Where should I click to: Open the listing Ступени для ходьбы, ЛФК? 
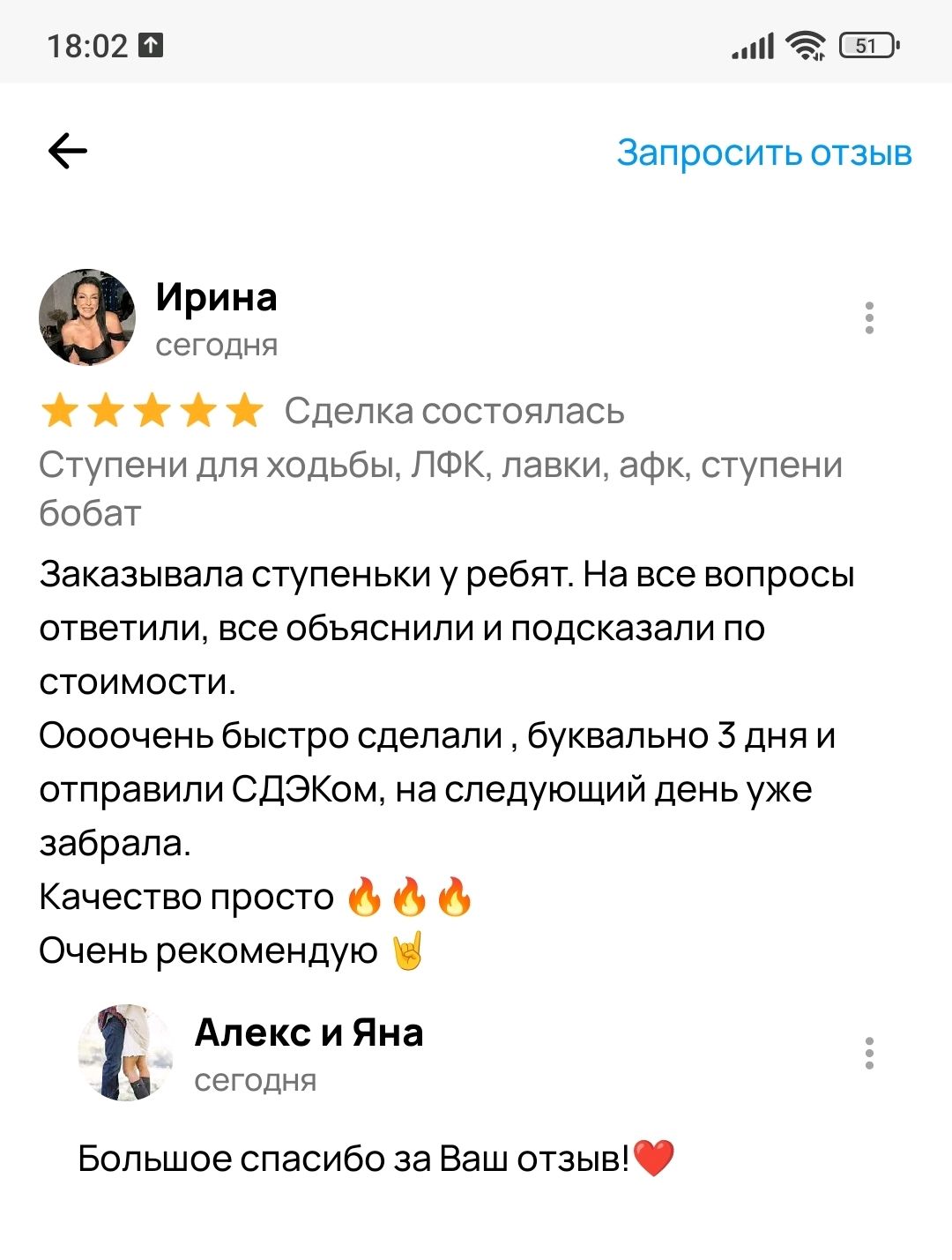point(440,488)
